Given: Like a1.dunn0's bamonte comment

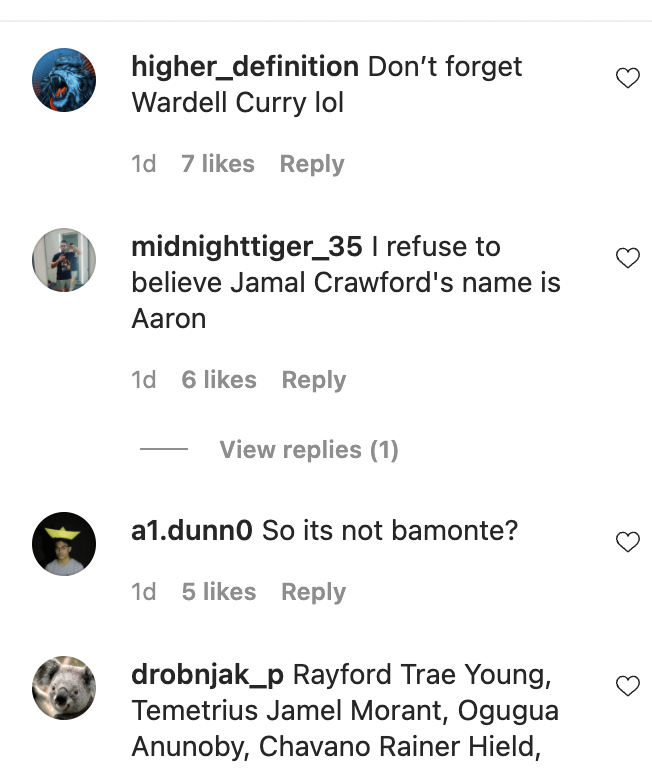Looking at the screenshot, I should (x=627, y=542).
